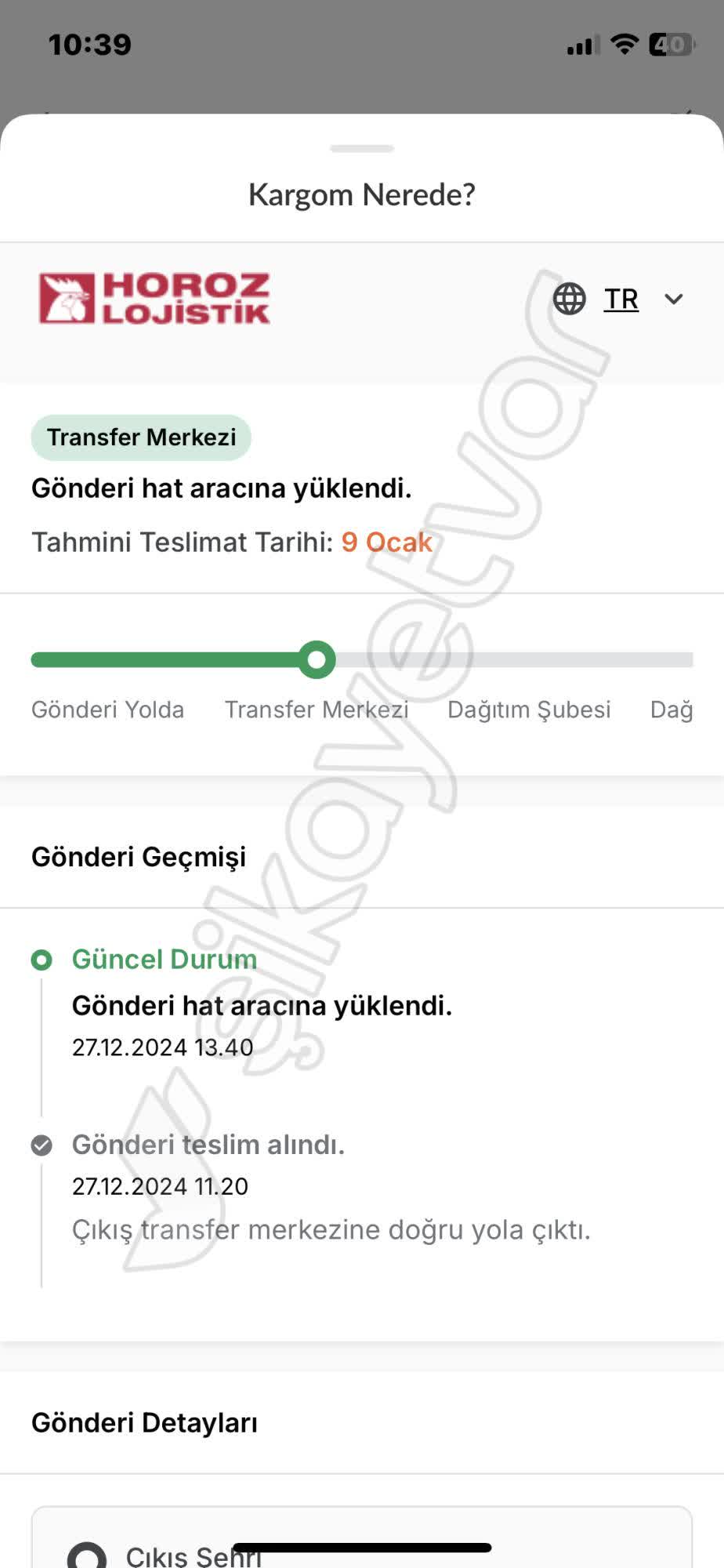Expand the Gönderi Detayları section

click(x=144, y=1421)
